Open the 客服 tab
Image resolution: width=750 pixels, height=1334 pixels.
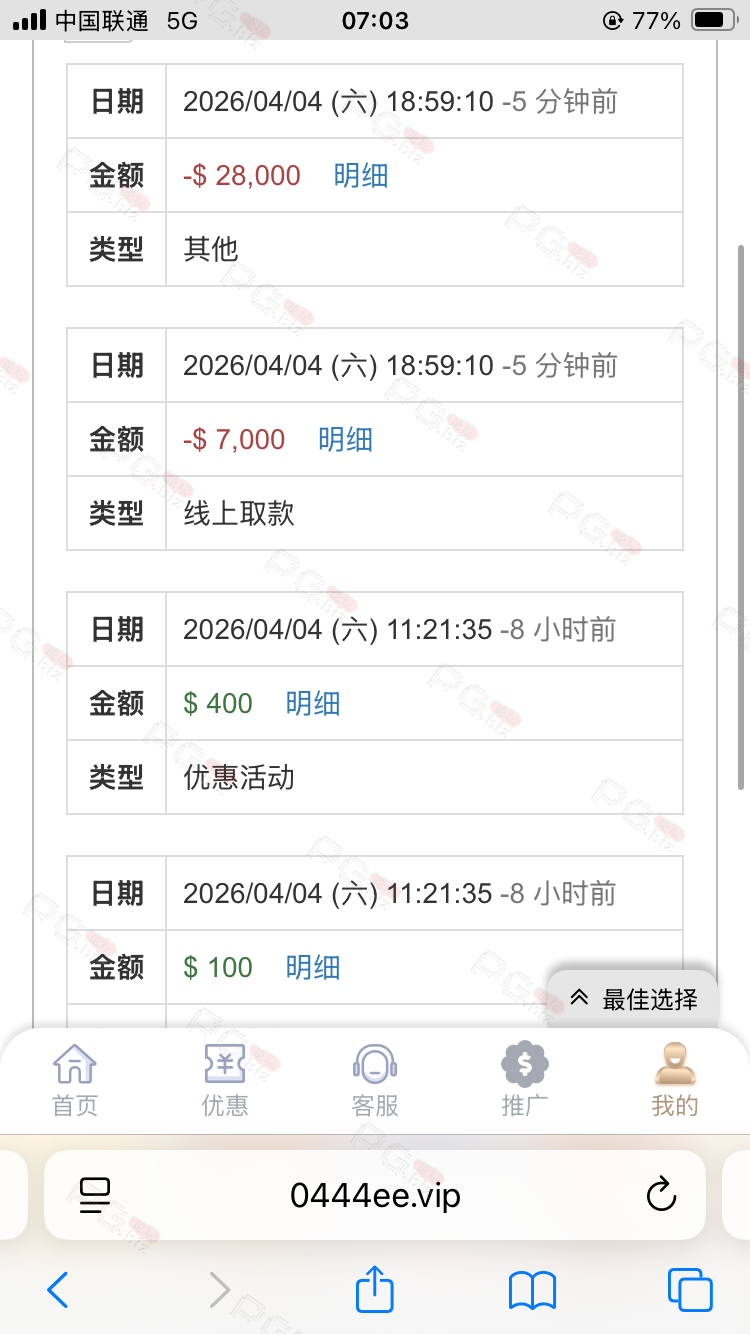(x=375, y=1080)
